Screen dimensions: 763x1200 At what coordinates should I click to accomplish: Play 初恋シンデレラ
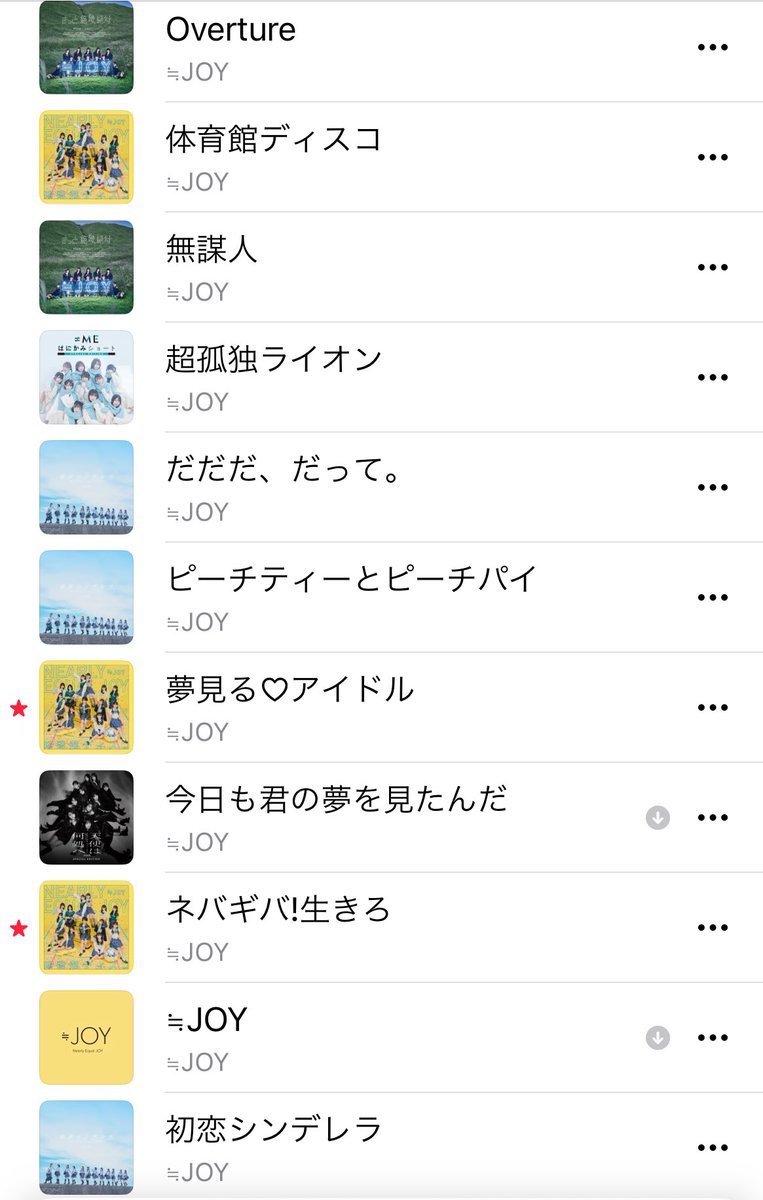tap(273, 1128)
